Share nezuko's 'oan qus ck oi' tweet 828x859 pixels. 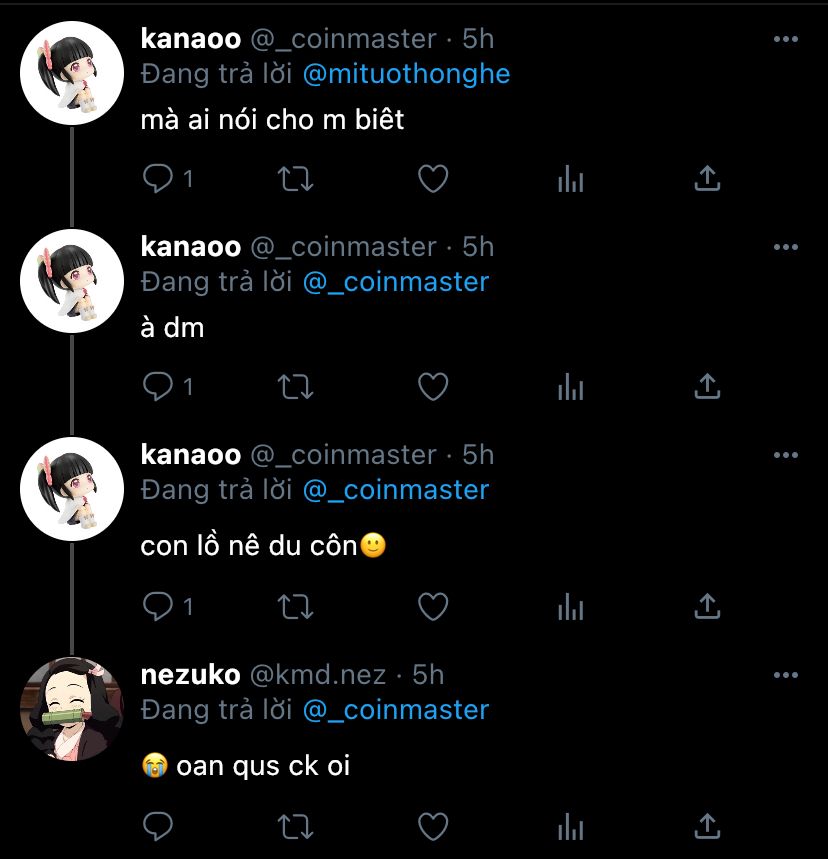point(707,826)
